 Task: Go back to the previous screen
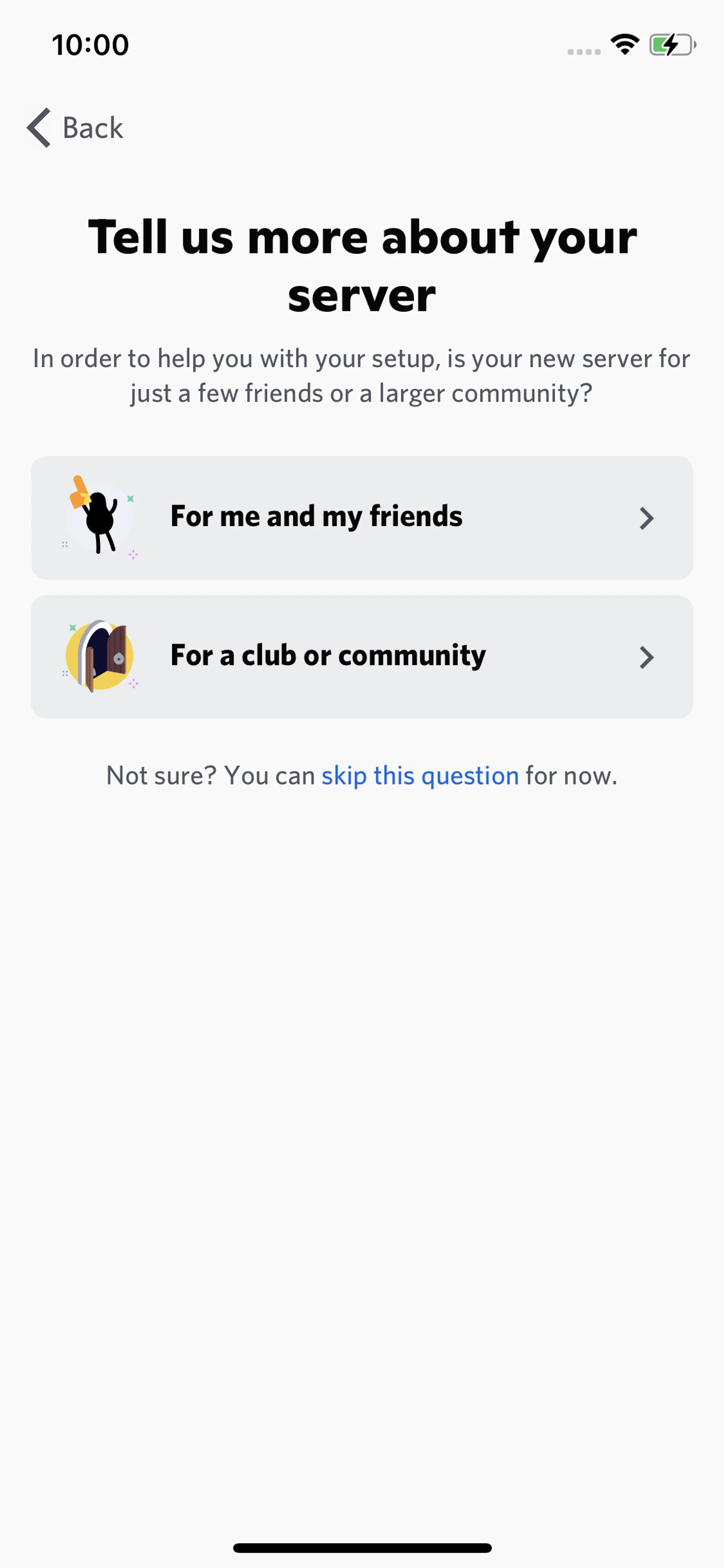tap(75, 128)
